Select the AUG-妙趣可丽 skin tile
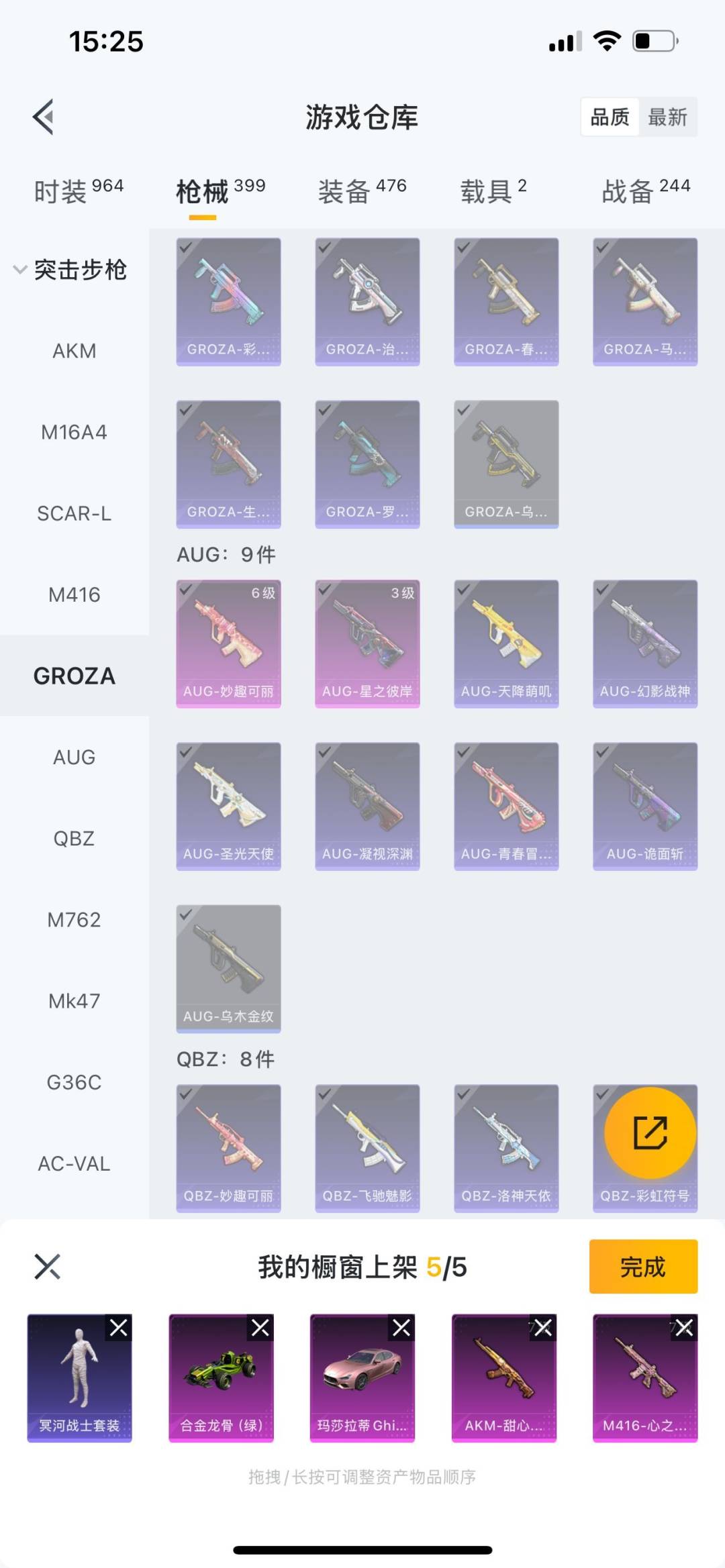Viewport: 725px width, 1568px height. (228, 643)
